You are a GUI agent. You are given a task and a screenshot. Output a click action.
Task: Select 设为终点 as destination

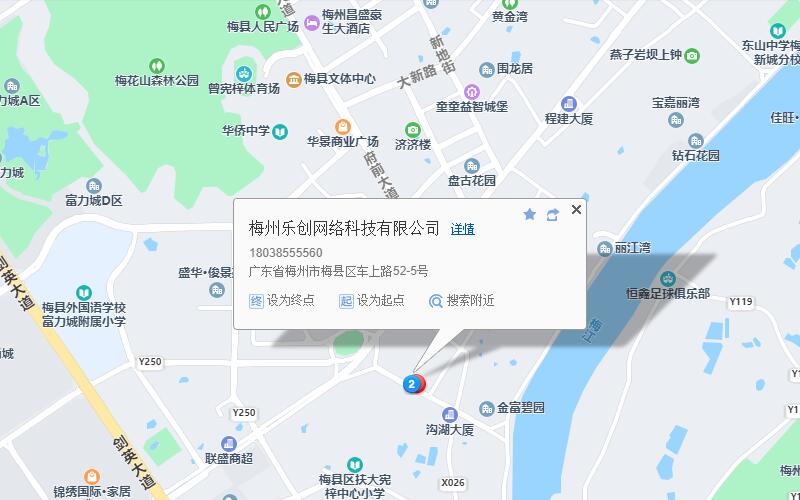click(282, 300)
